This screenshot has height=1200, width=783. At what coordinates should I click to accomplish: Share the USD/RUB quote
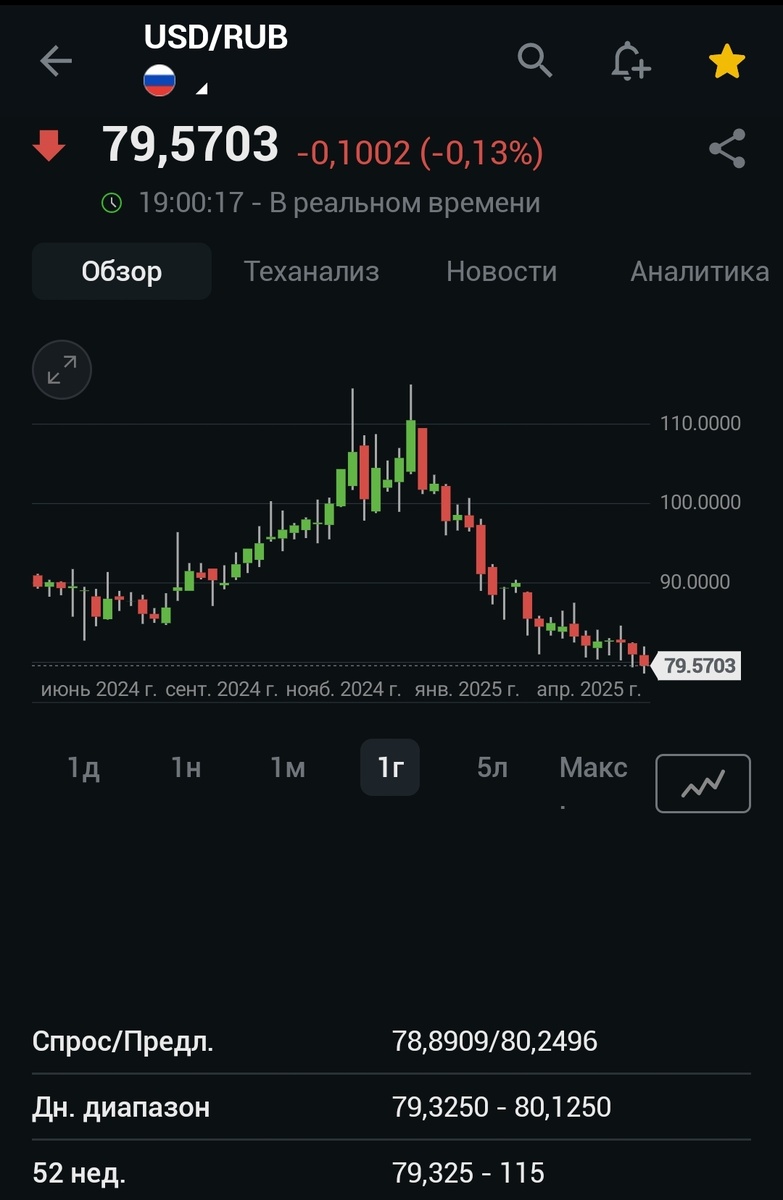click(x=727, y=150)
